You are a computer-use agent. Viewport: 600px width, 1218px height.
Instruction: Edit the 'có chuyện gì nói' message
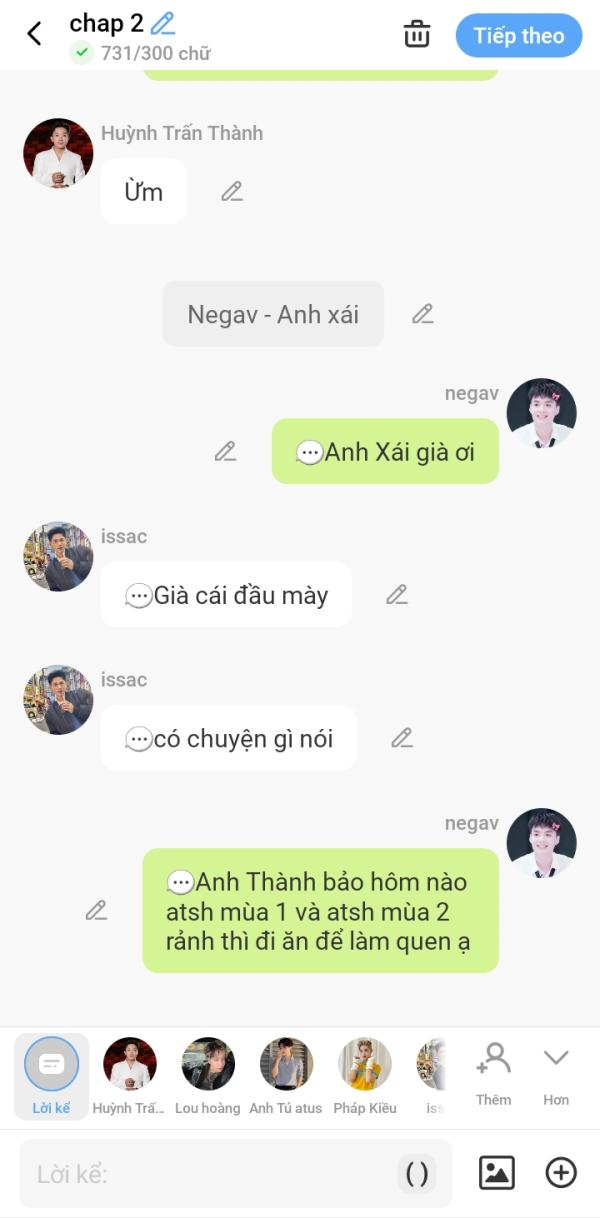(402, 738)
